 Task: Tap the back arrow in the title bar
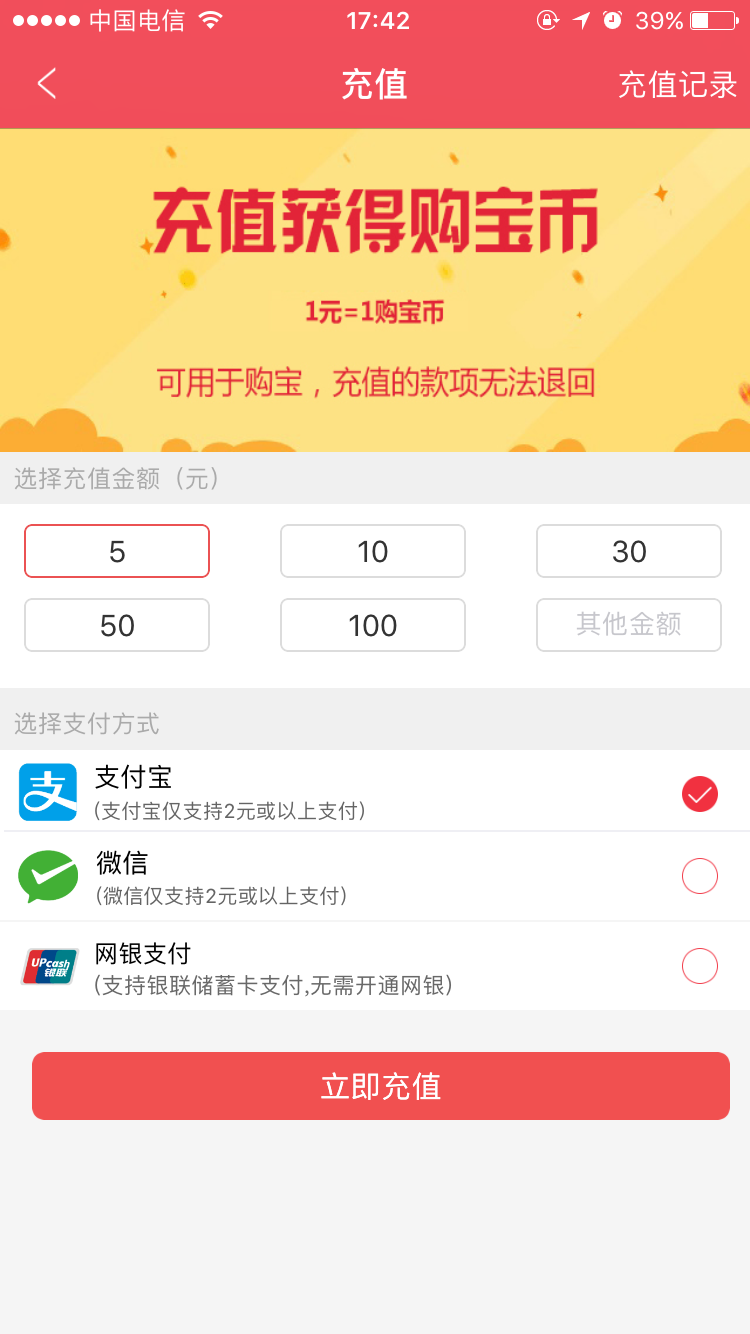click(x=46, y=84)
